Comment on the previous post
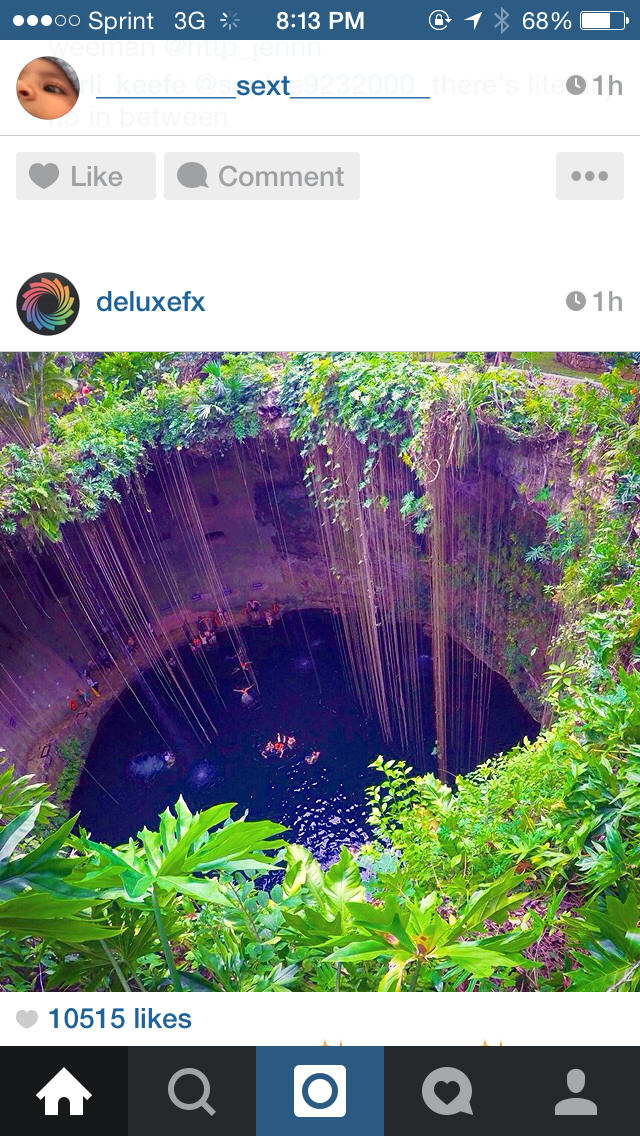Image resolution: width=640 pixels, height=1136 pixels. click(x=262, y=176)
